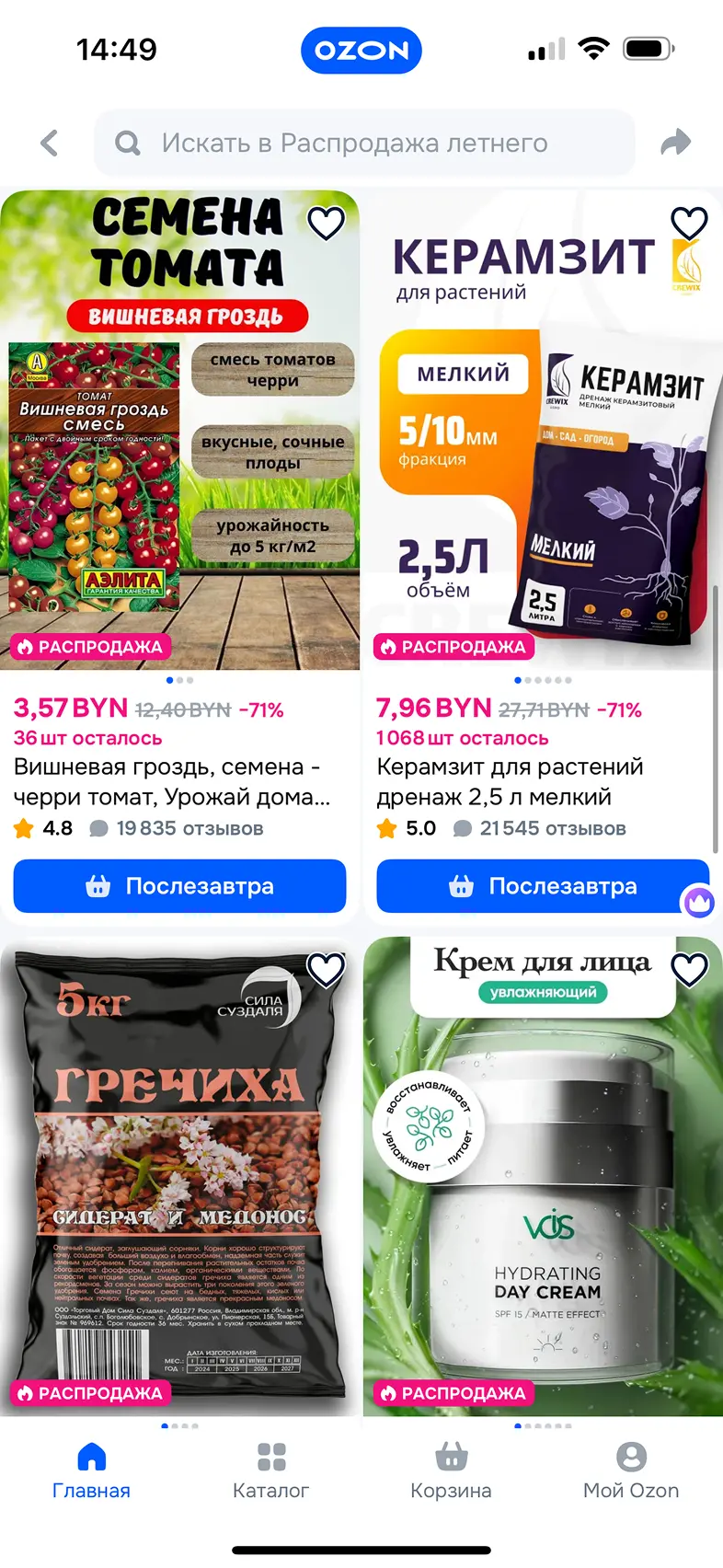Open the 'Каталог' tab
Screen dimensions: 723x1568
tap(270, 1470)
